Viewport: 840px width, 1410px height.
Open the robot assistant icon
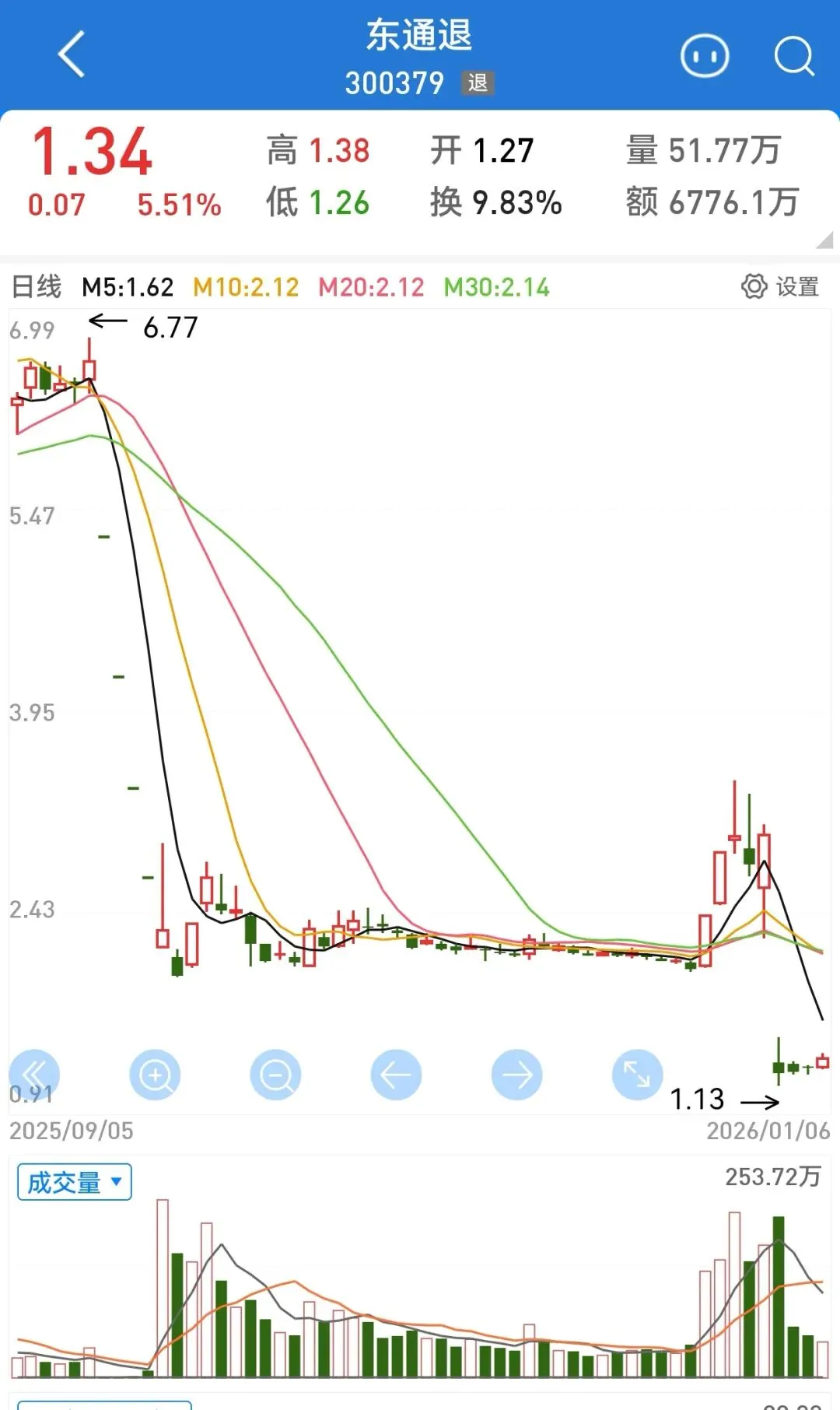coord(704,56)
